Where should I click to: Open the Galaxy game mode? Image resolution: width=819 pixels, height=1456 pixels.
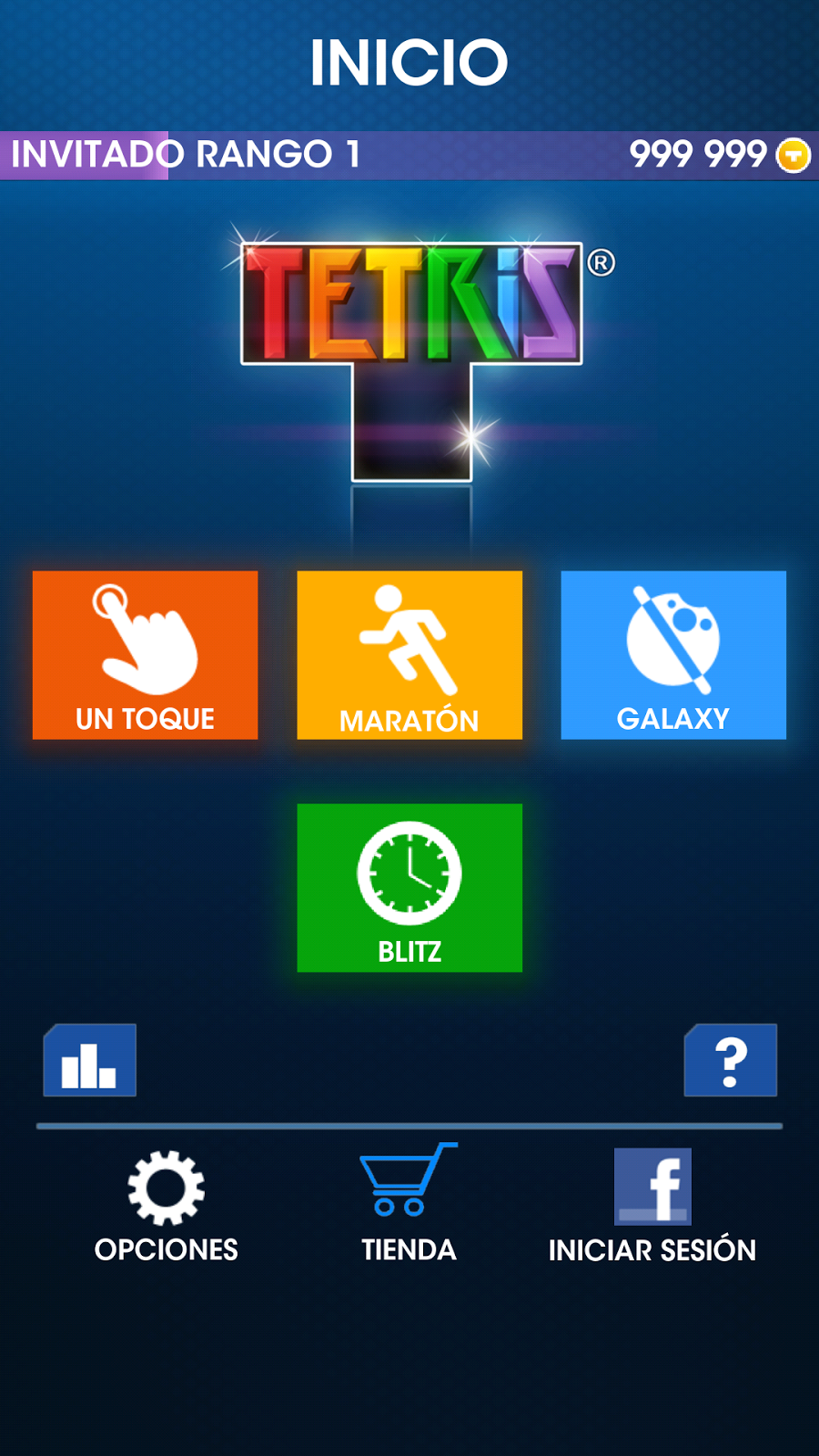tap(673, 655)
